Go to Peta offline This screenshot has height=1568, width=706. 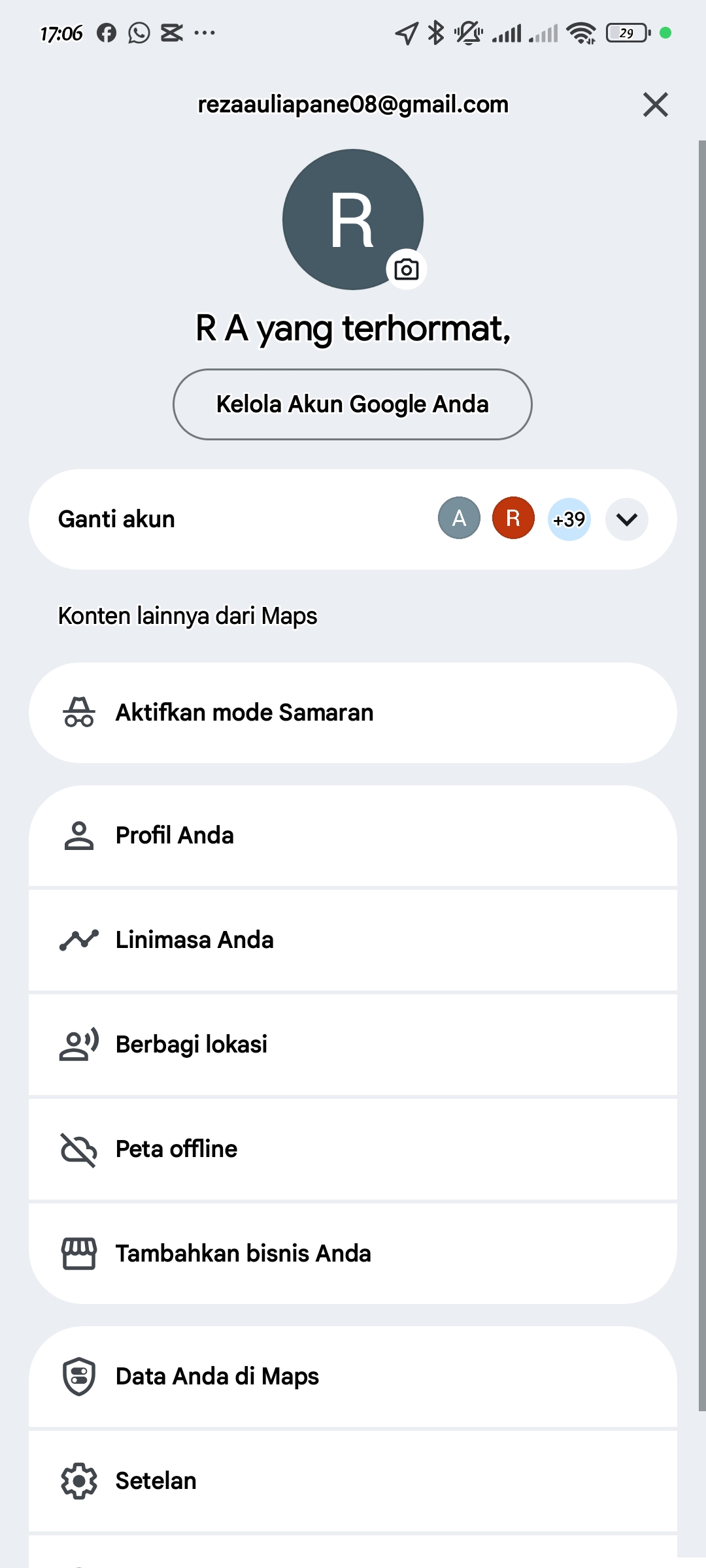tap(353, 1149)
